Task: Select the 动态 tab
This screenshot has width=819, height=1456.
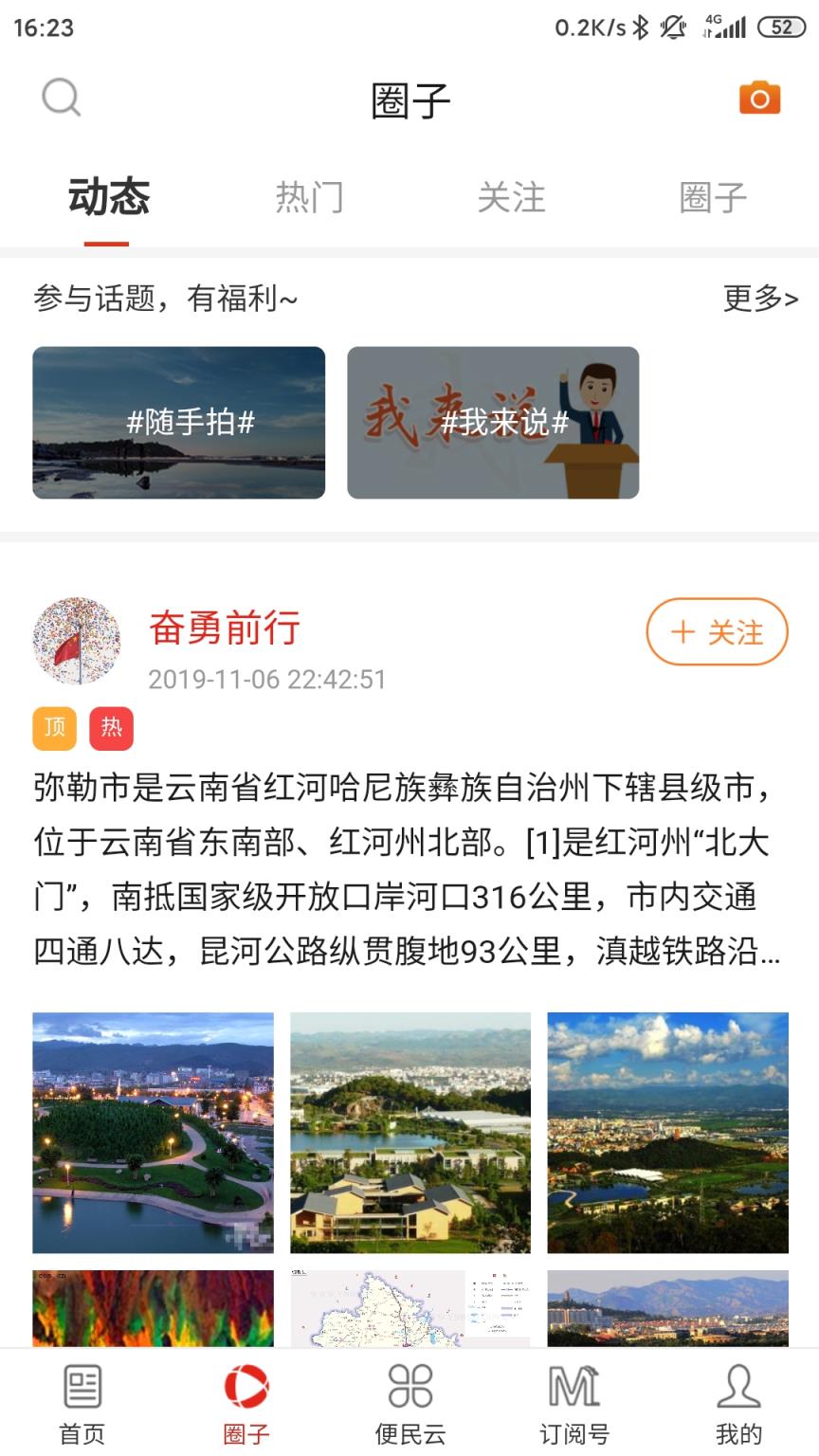Action: pyautogui.click(x=109, y=197)
